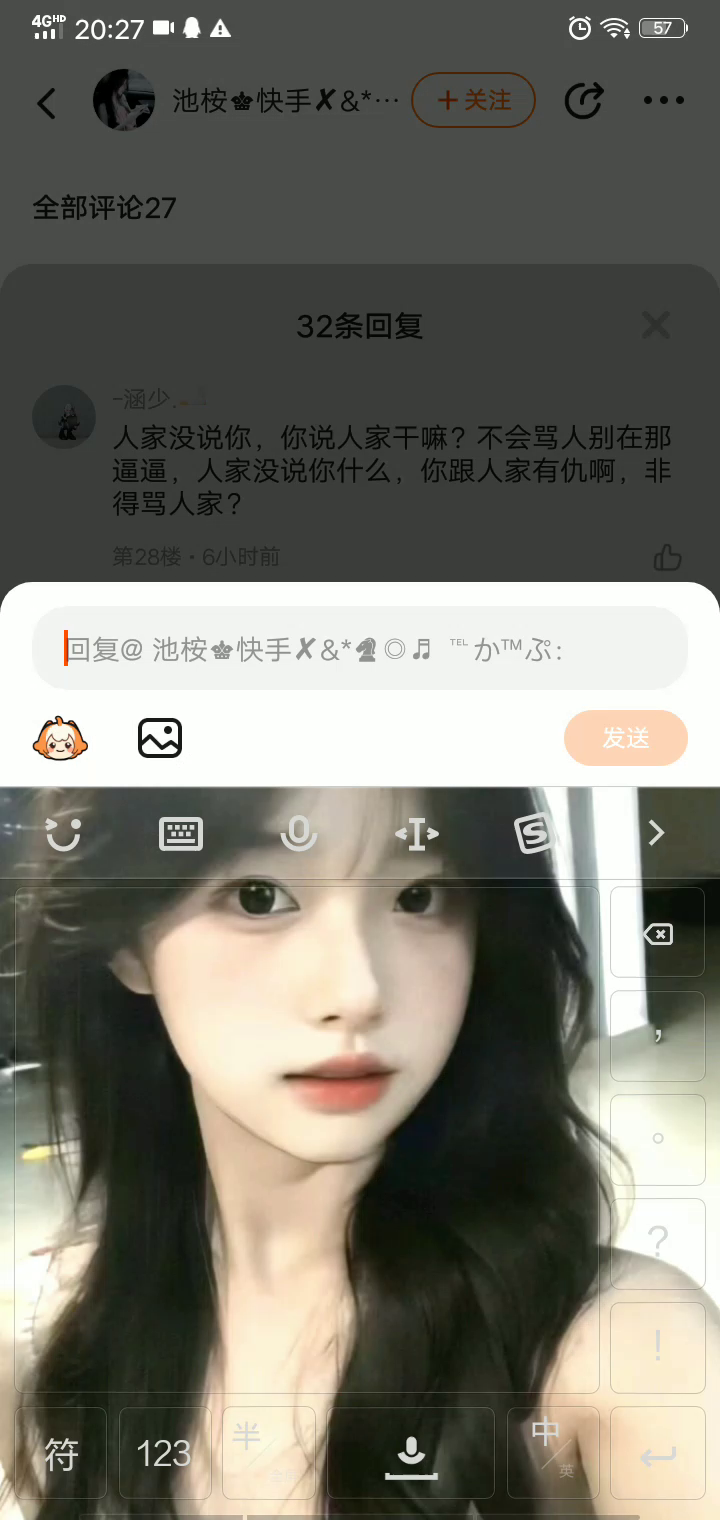Open cursor movement tool on keyboard

click(x=416, y=833)
